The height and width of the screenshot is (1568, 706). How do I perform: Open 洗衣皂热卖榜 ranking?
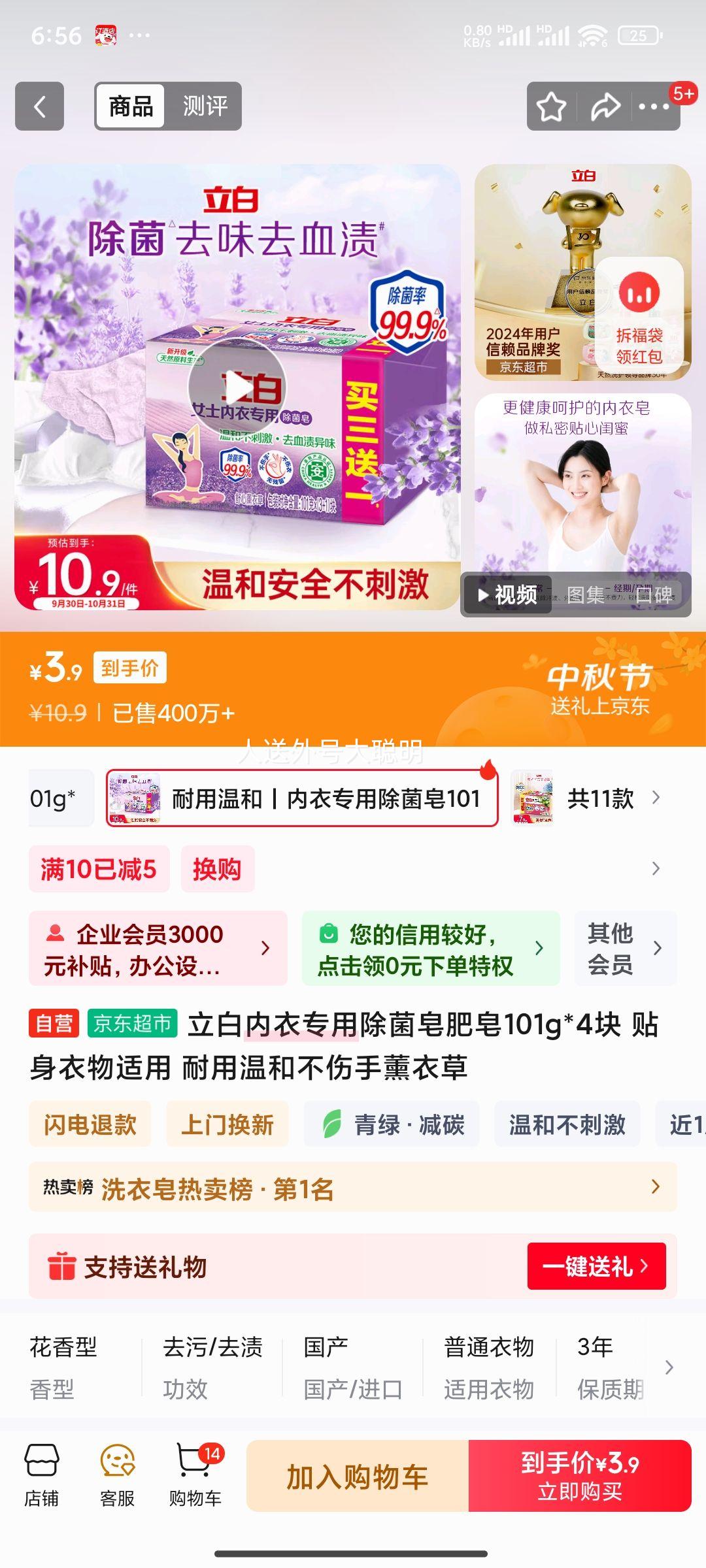pos(352,1188)
